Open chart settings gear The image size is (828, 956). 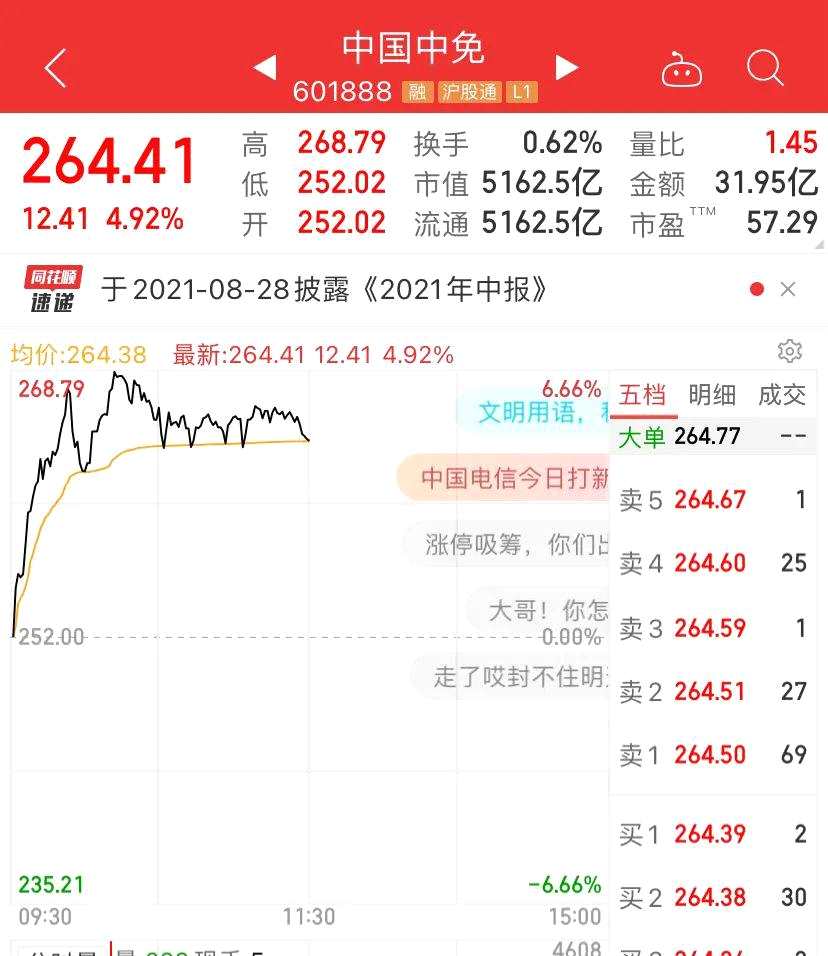click(789, 351)
